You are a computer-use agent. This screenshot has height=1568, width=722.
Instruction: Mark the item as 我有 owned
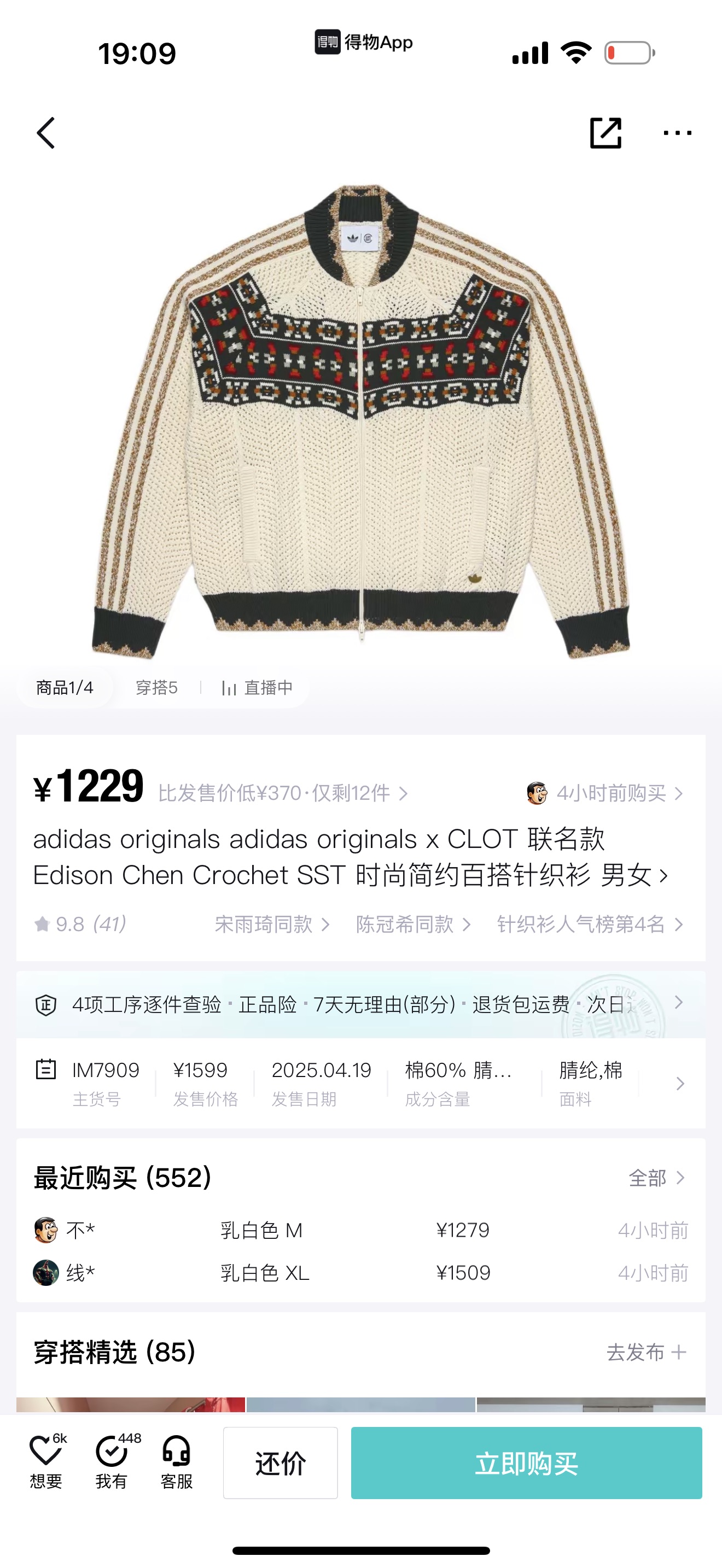coord(112,1462)
